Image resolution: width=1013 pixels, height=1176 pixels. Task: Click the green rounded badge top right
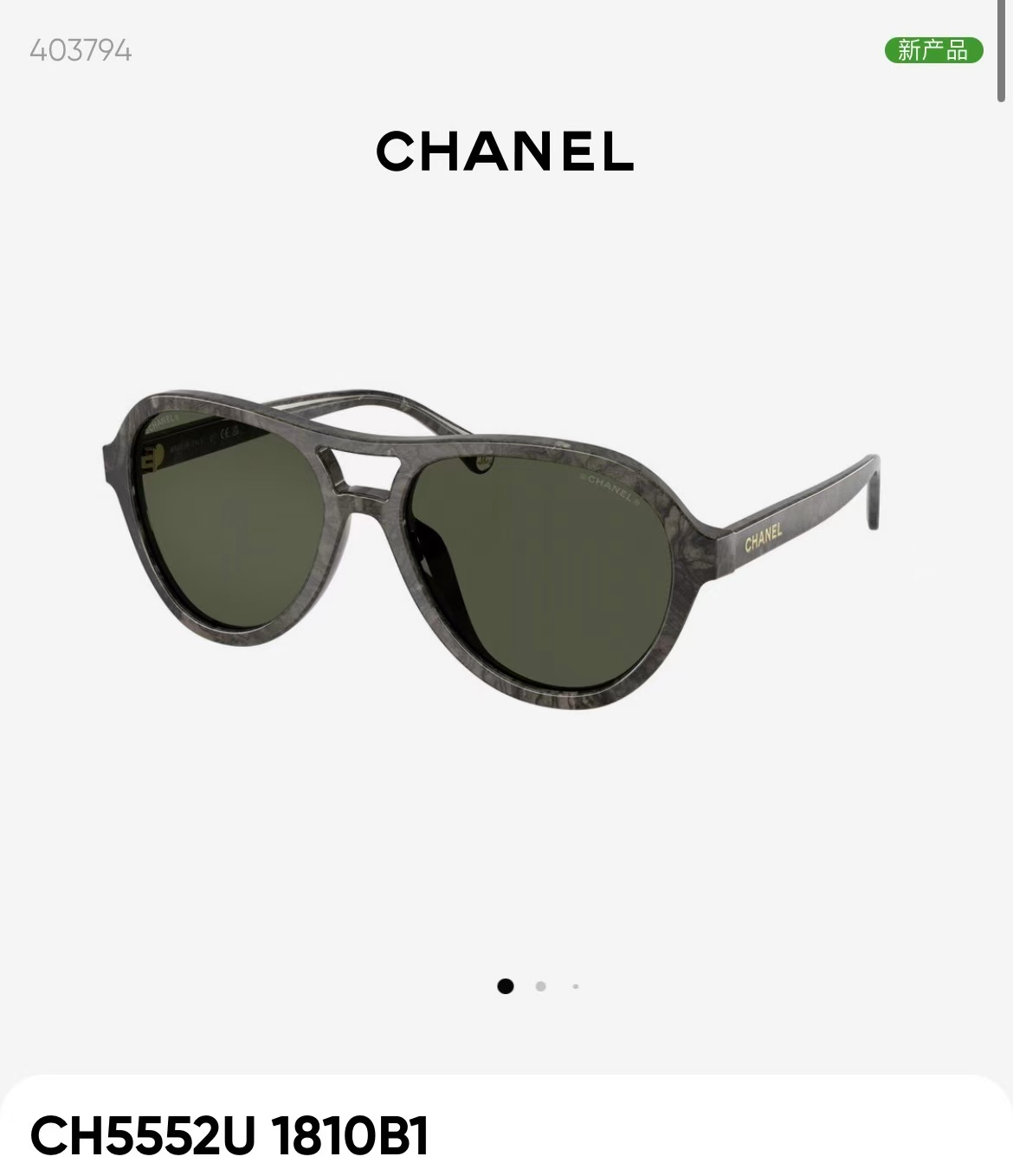935,49
